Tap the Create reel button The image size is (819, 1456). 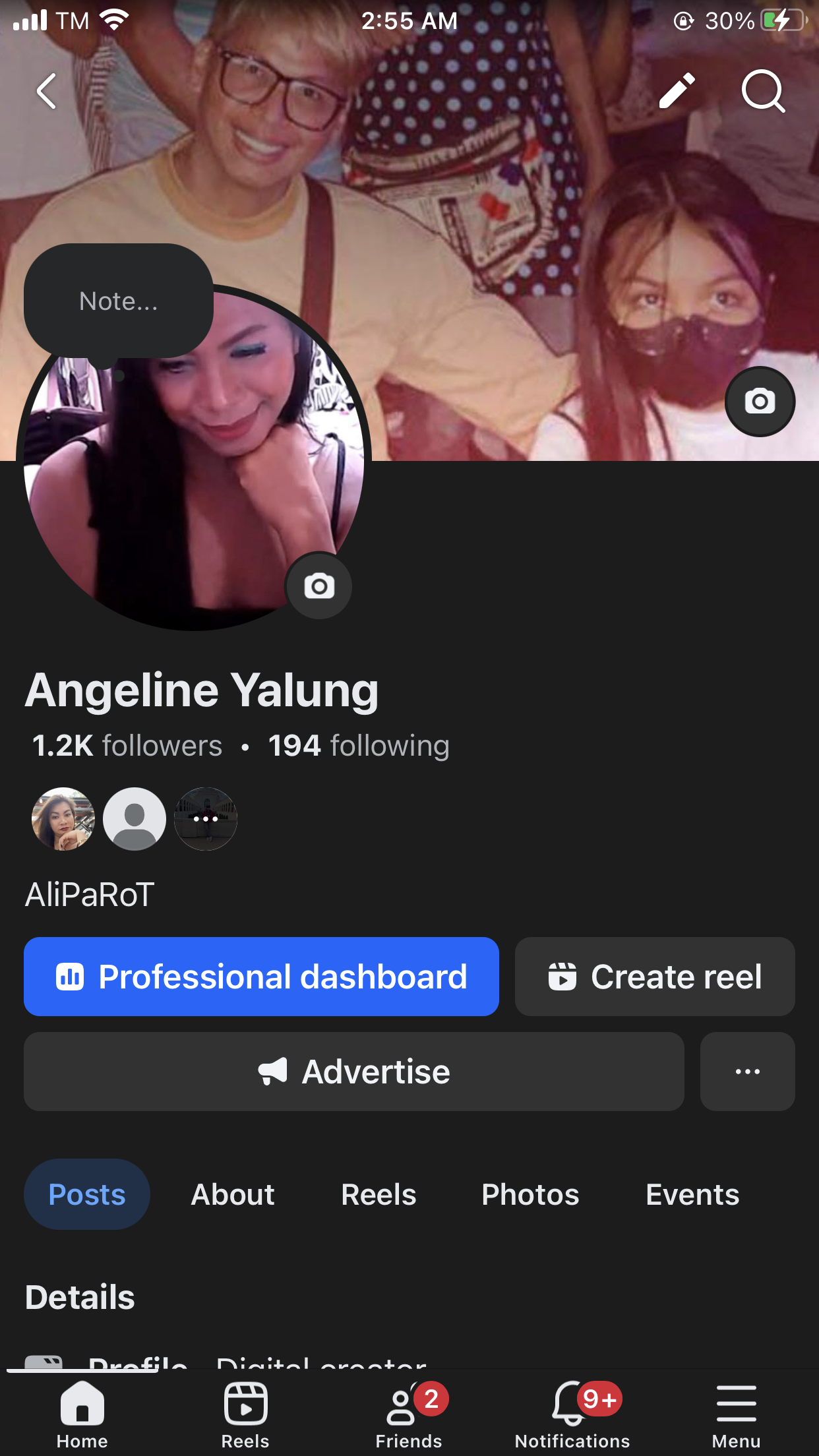click(655, 977)
